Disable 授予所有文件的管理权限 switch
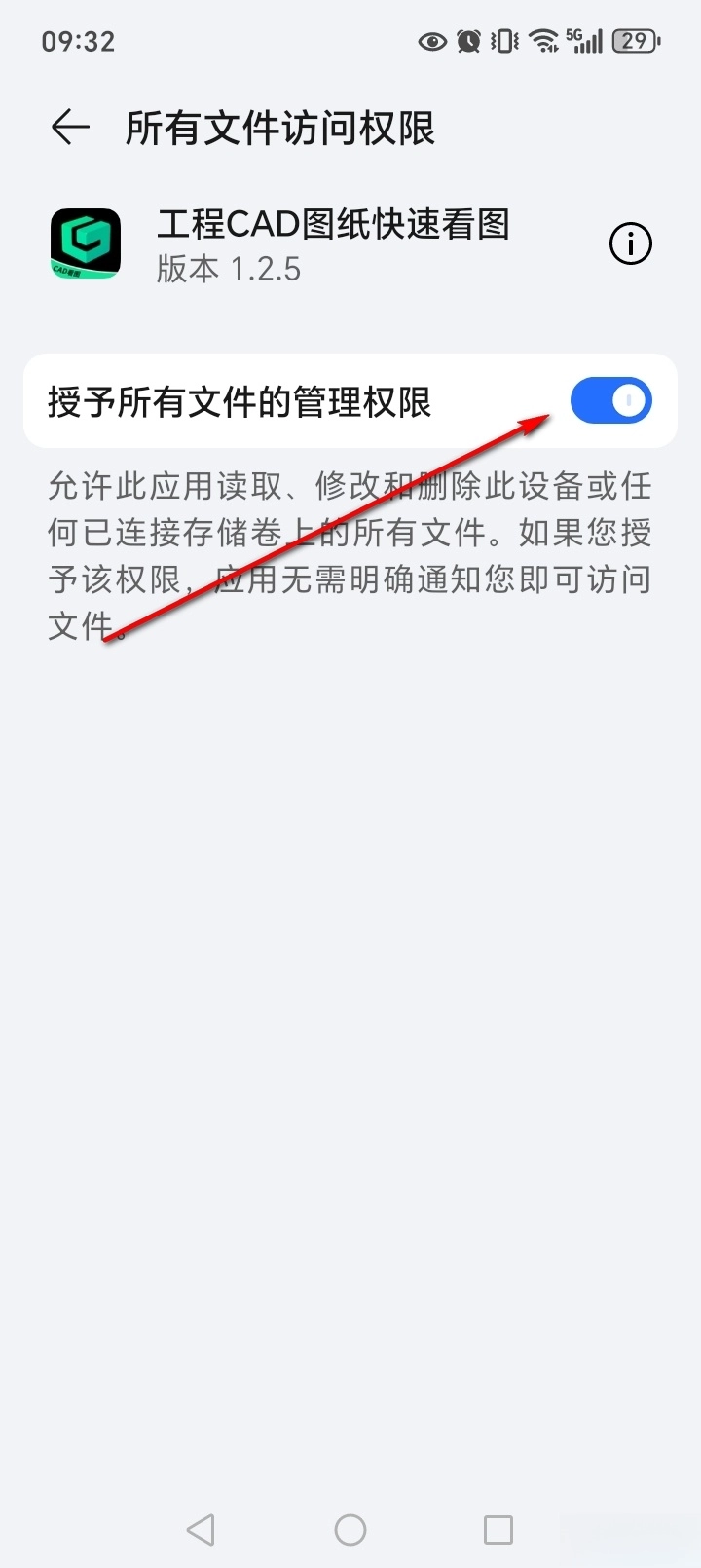Image resolution: width=701 pixels, height=1568 pixels. [x=610, y=400]
